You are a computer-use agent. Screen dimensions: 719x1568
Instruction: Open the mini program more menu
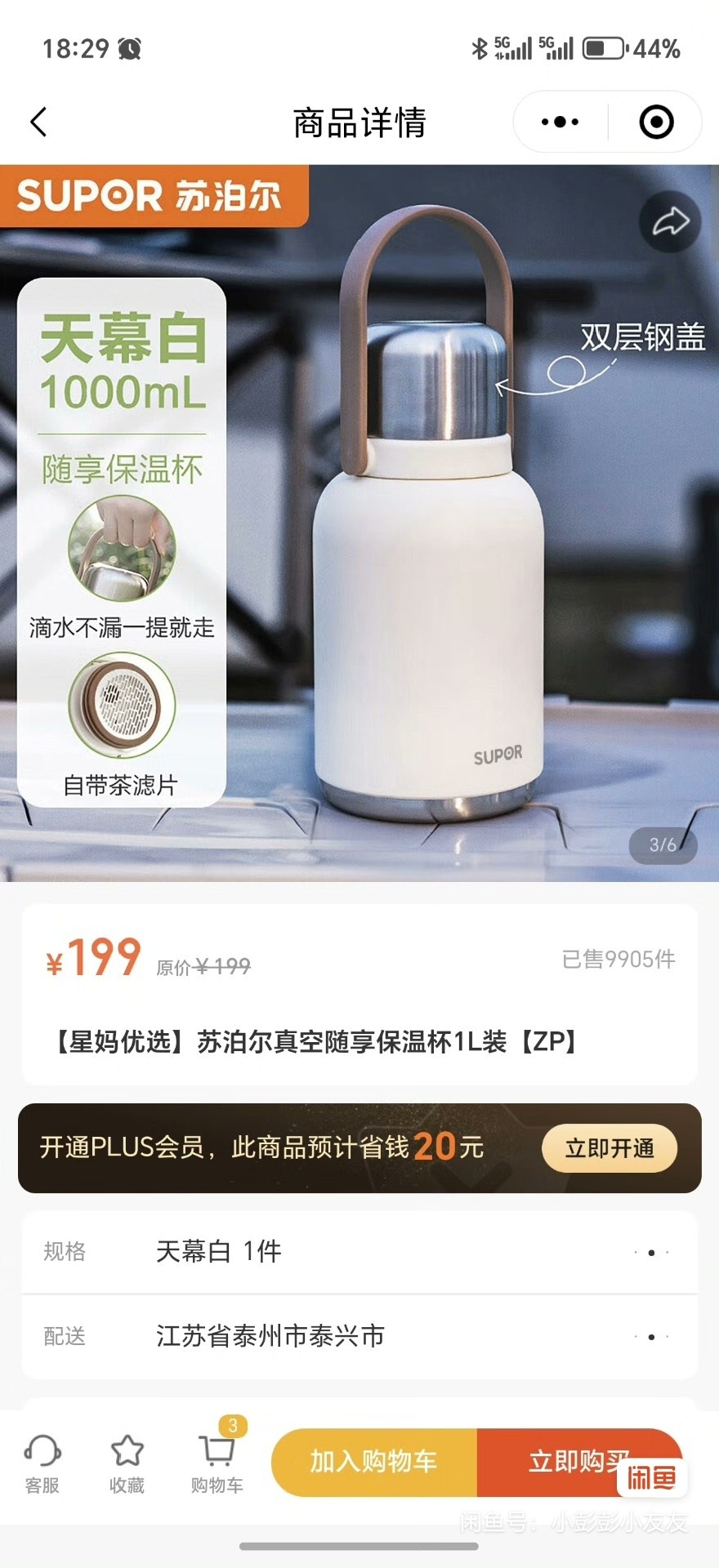[560, 122]
